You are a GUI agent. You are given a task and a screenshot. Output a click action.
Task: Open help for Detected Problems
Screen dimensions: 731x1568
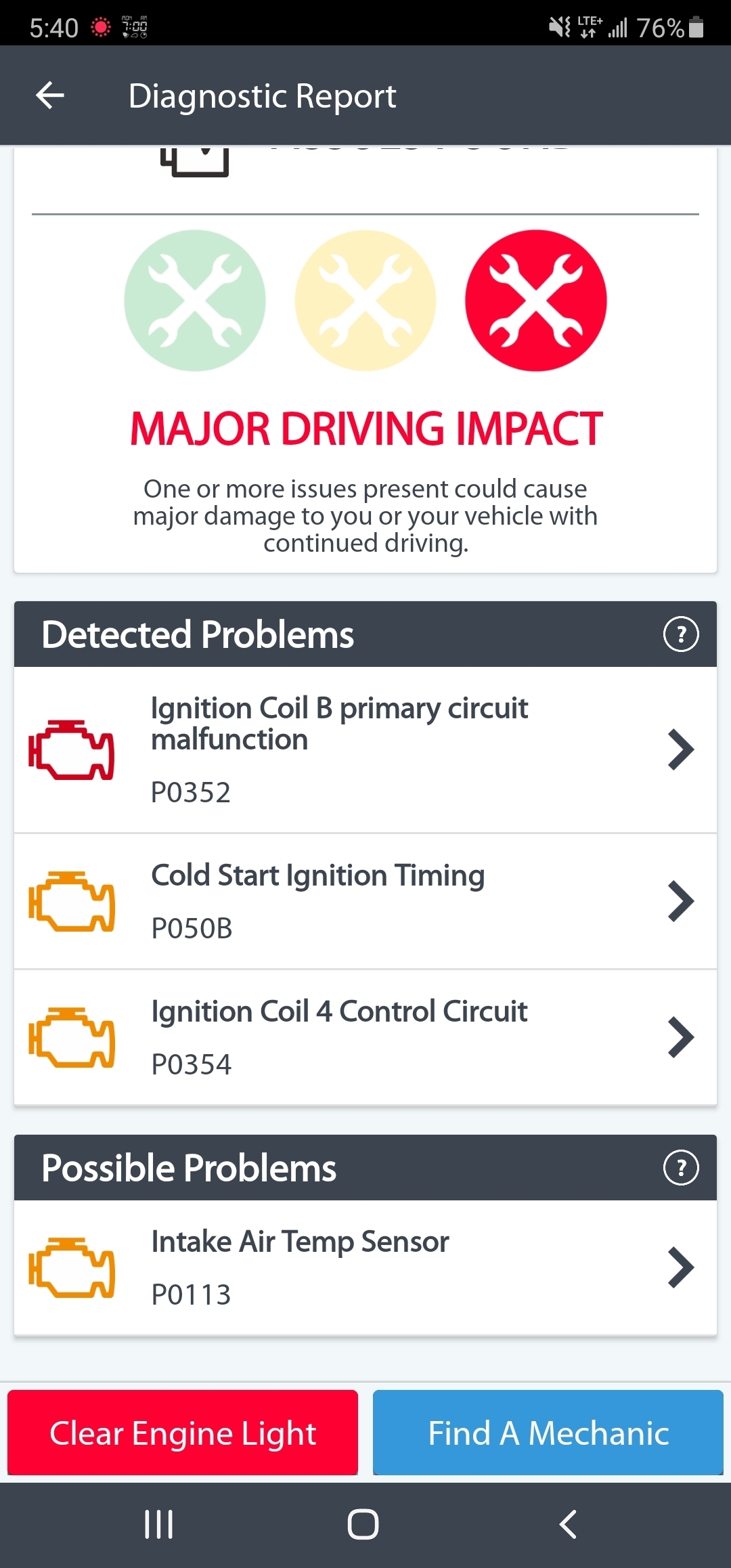pos(680,634)
